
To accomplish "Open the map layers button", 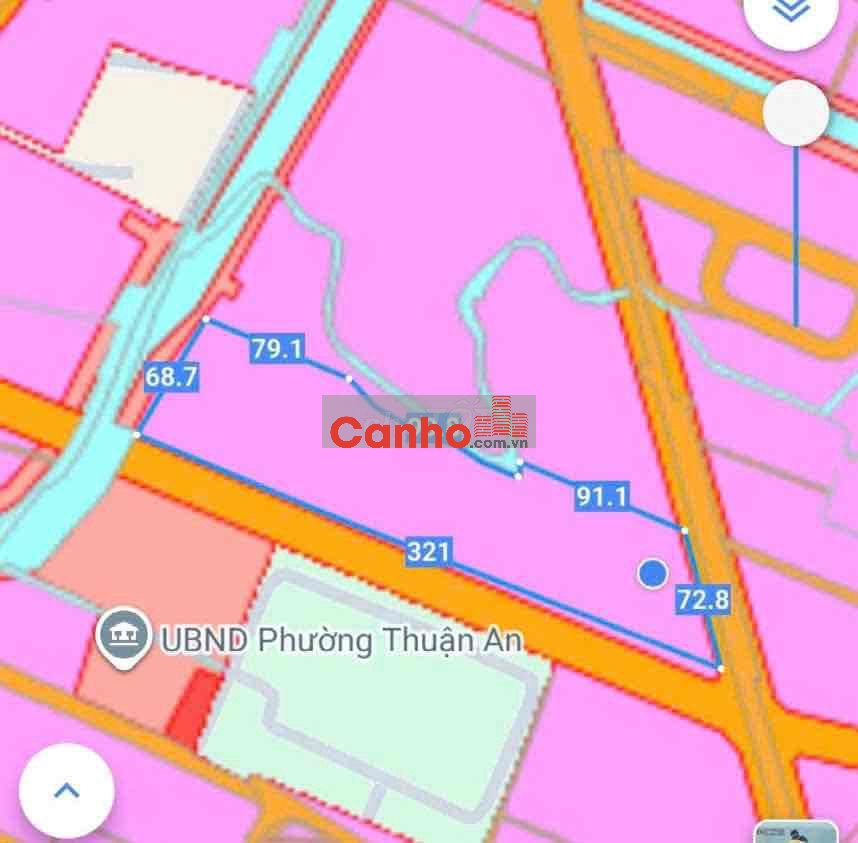I will coord(790,14).
